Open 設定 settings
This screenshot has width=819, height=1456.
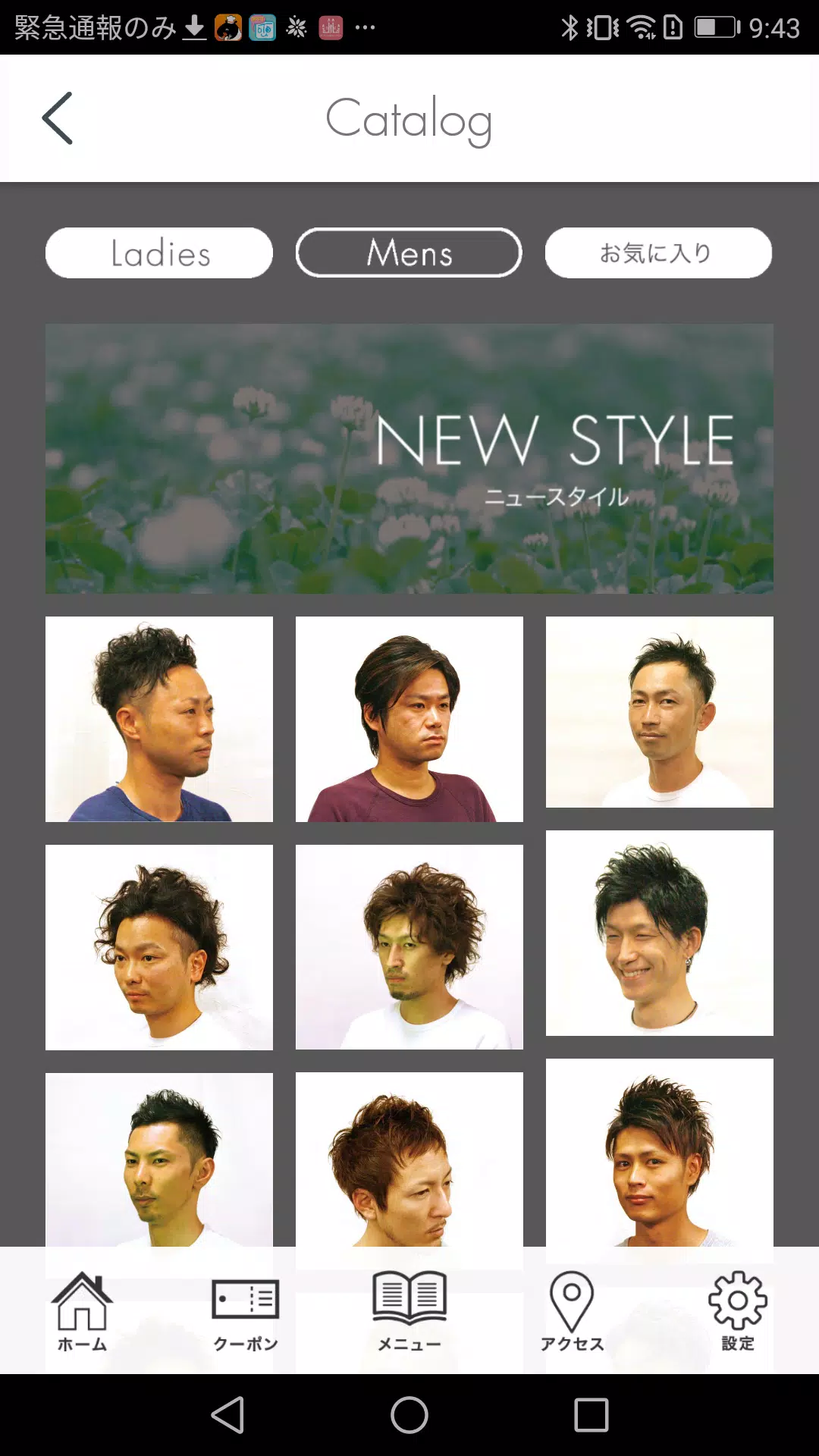[737, 1312]
